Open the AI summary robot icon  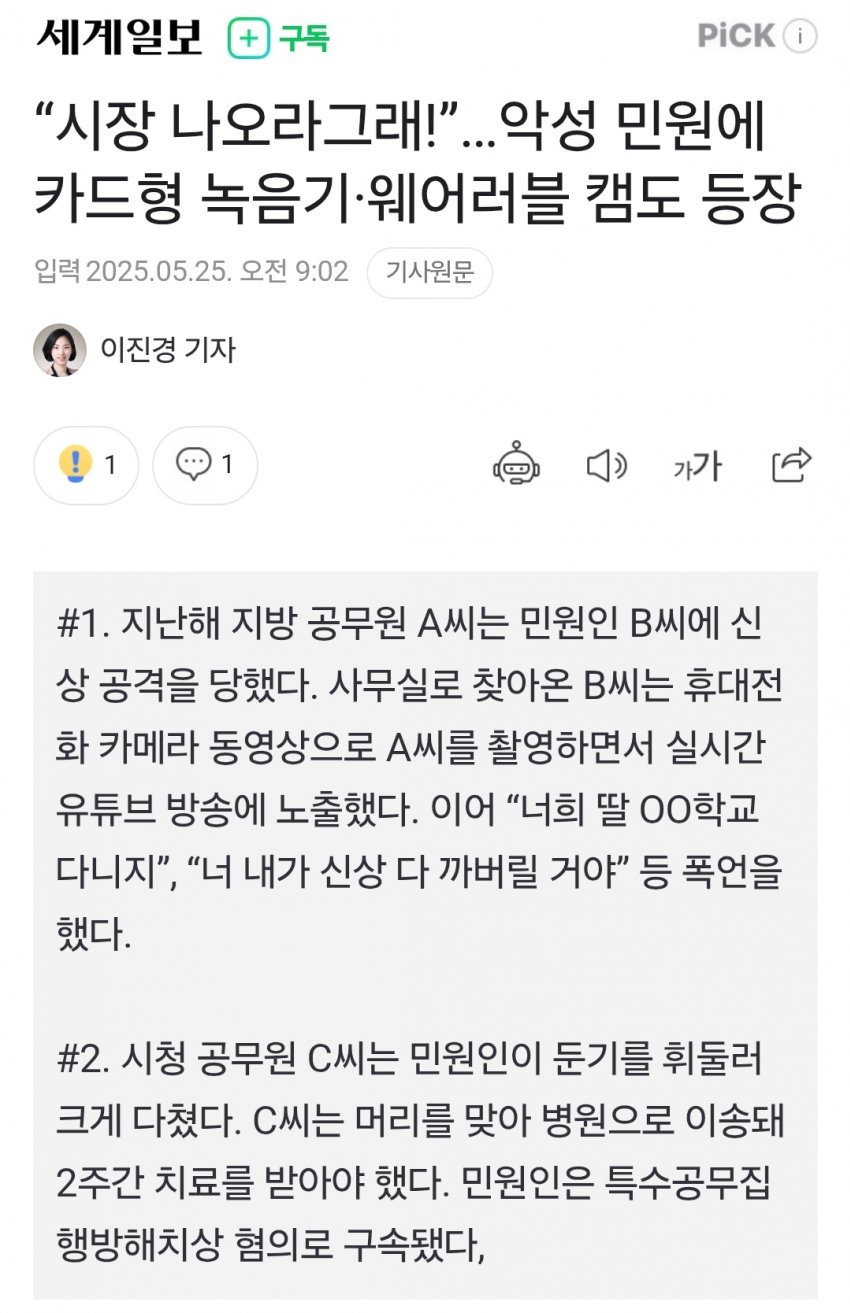click(x=516, y=465)
